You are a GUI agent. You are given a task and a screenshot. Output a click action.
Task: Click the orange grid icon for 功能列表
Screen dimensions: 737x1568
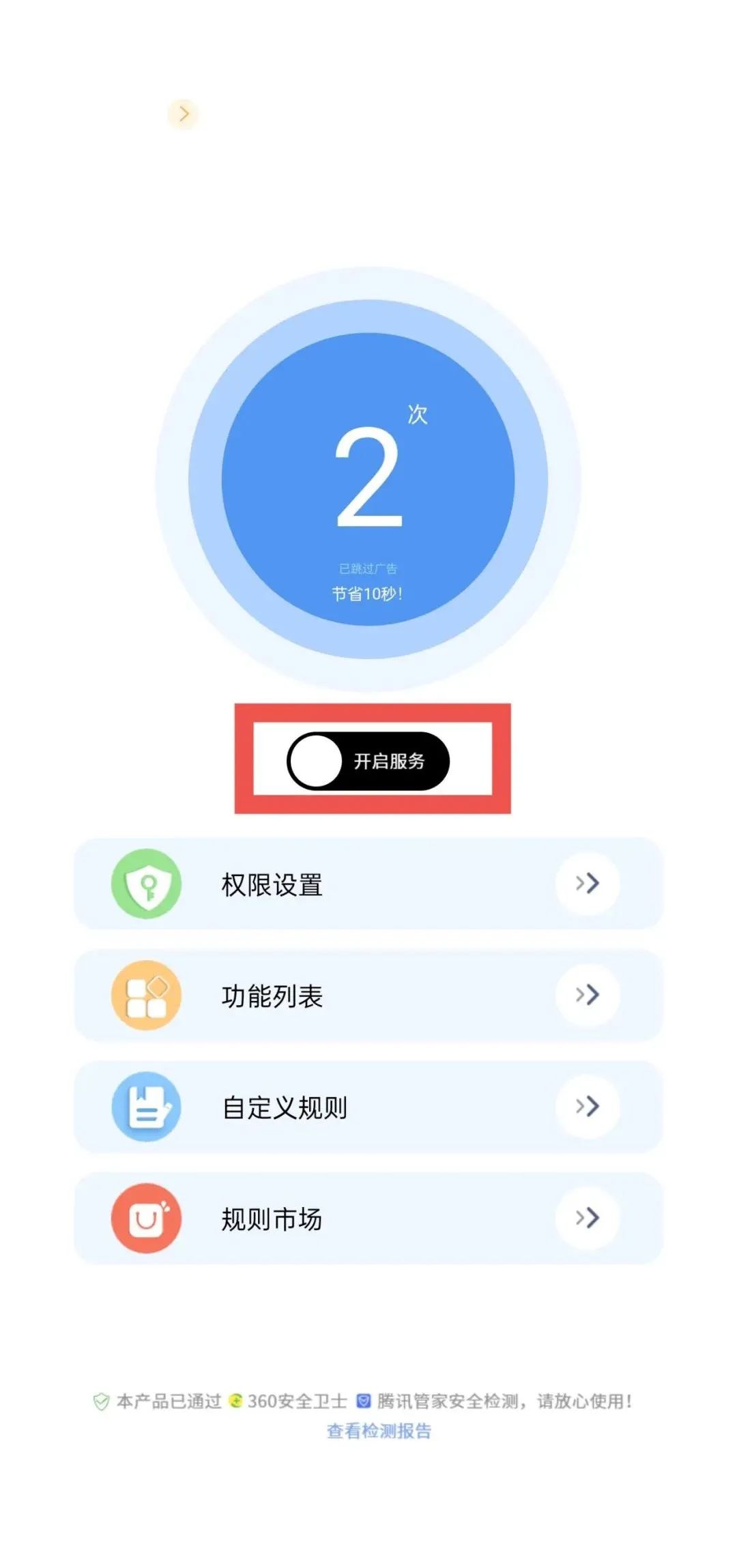[x=145, y=996]
